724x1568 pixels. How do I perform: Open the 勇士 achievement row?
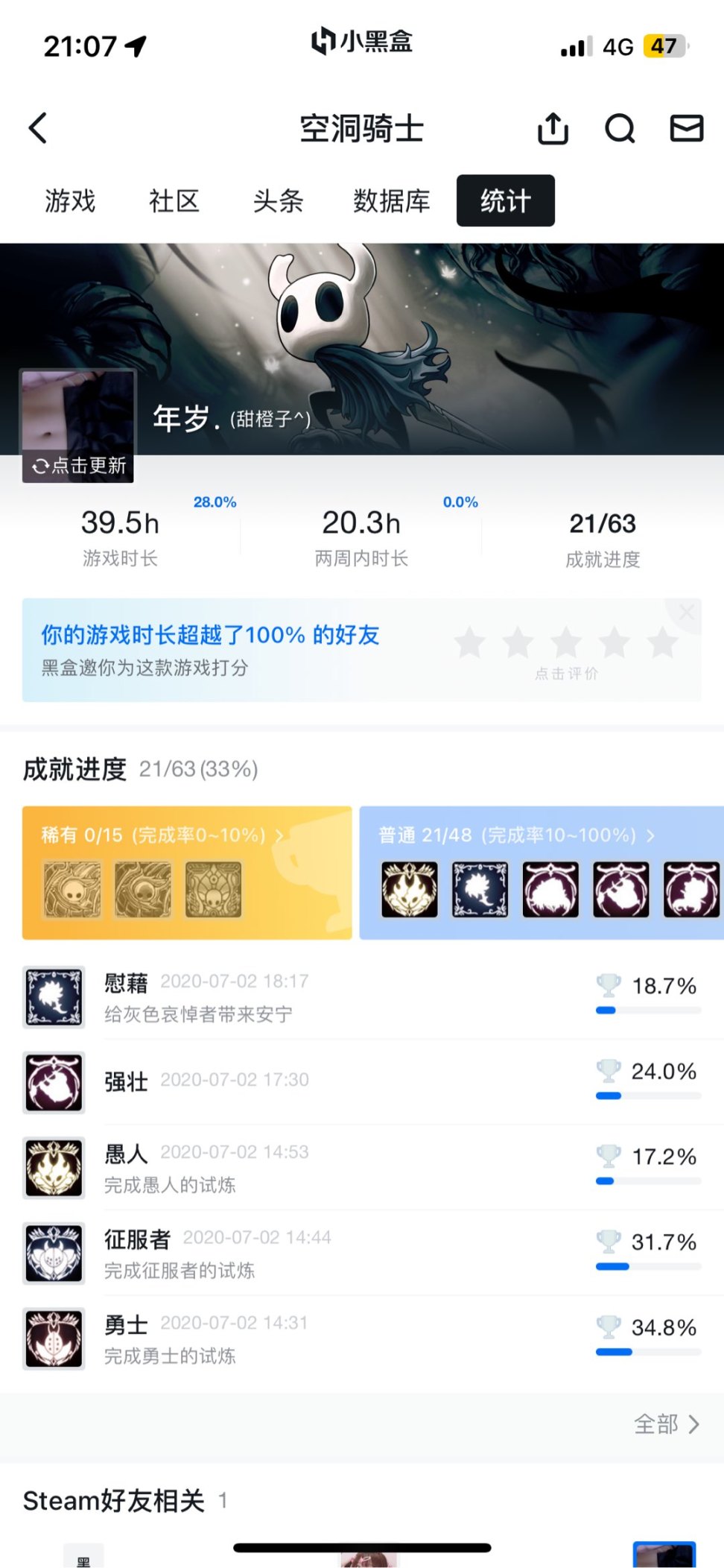point(361,1338)
